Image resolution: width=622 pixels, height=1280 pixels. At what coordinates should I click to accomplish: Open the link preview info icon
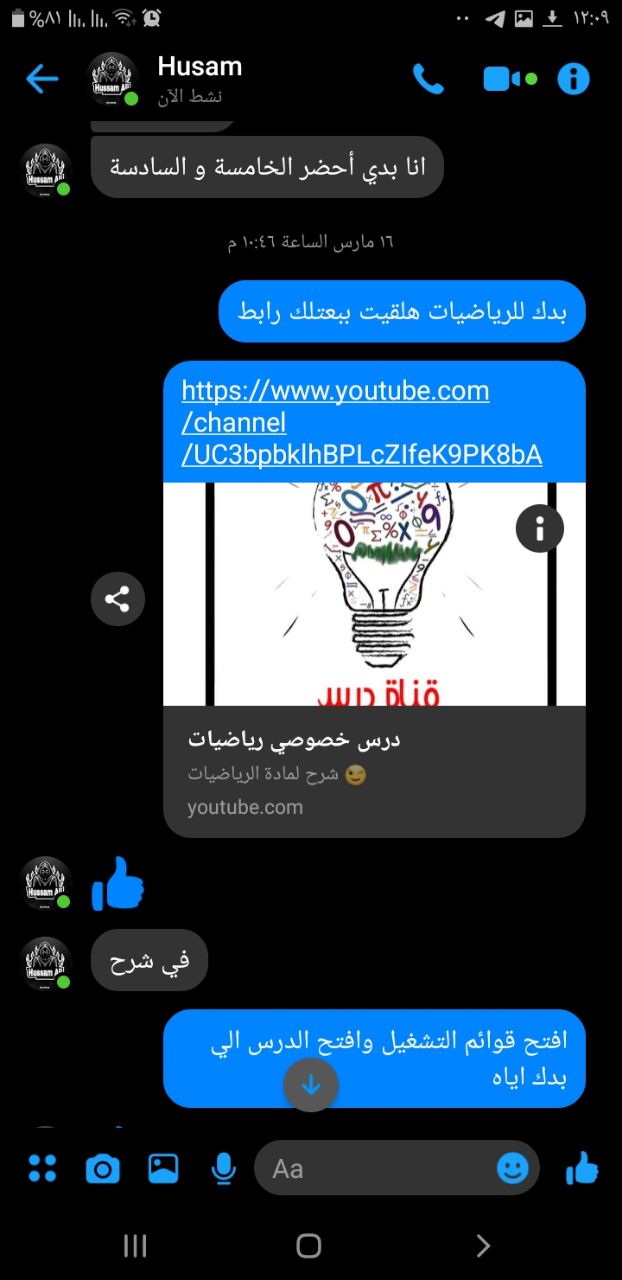tap(540, 528)
